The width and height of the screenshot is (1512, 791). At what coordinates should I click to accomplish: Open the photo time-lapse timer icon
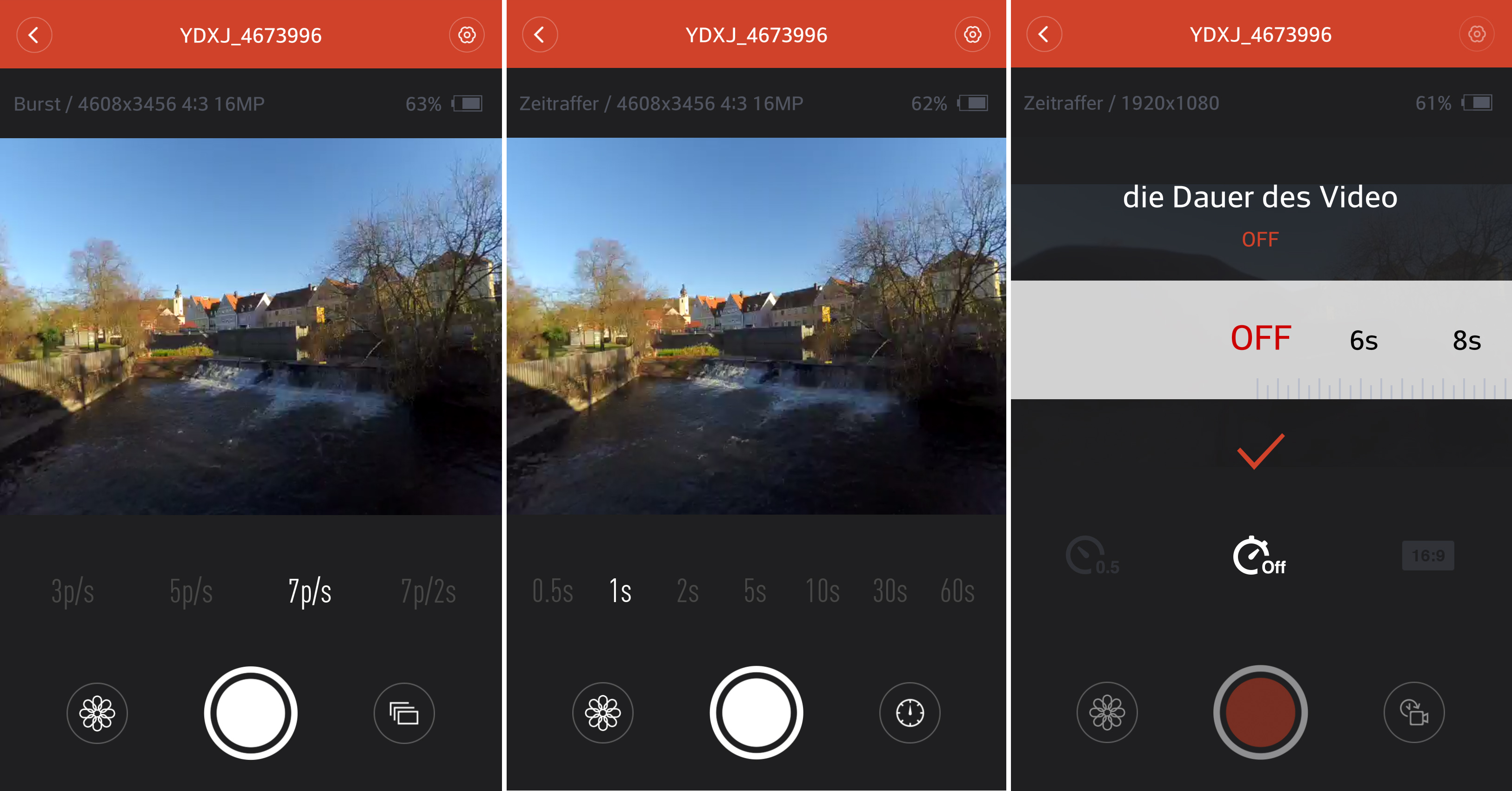pyautogui.click(x=910, y=713)
